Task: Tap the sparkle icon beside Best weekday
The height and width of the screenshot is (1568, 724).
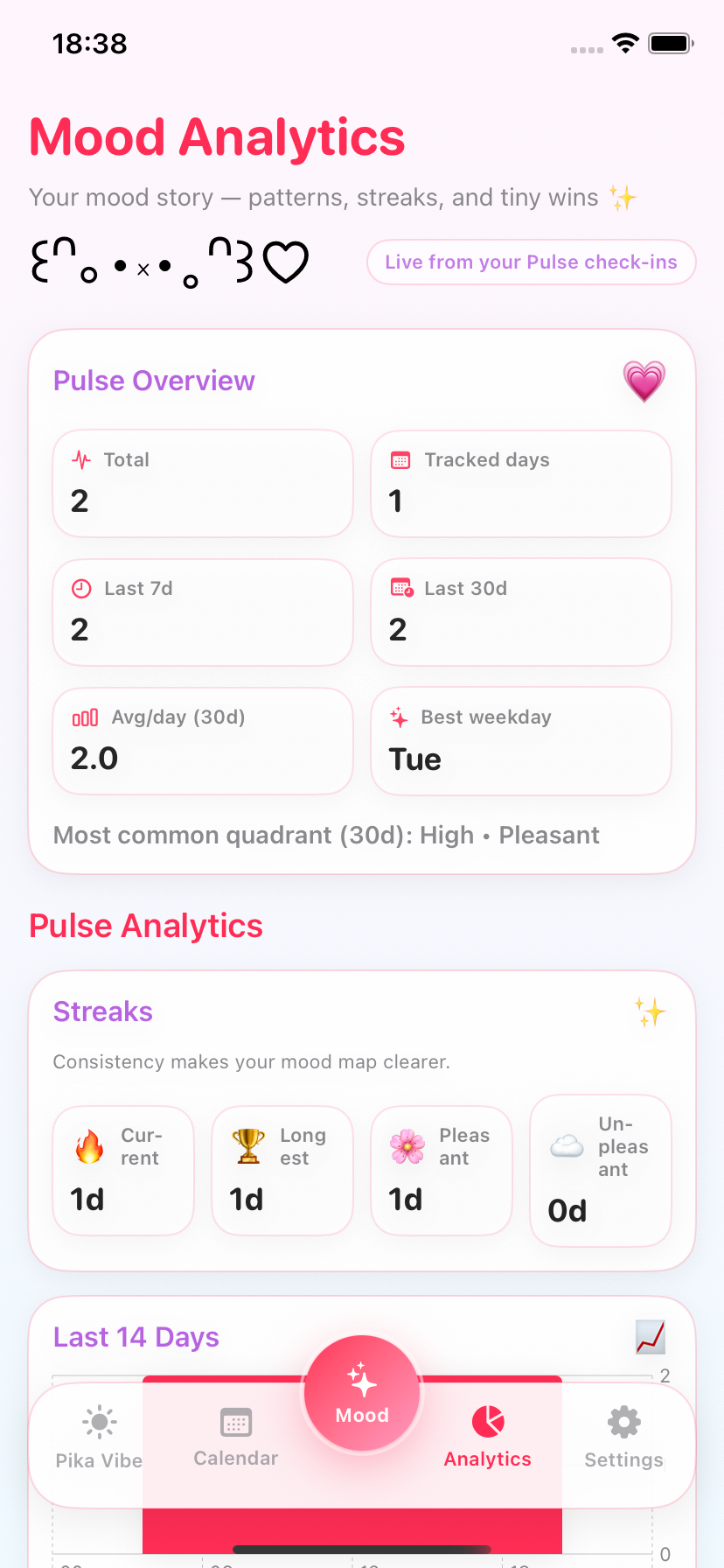Action: [x=399, y=717]
